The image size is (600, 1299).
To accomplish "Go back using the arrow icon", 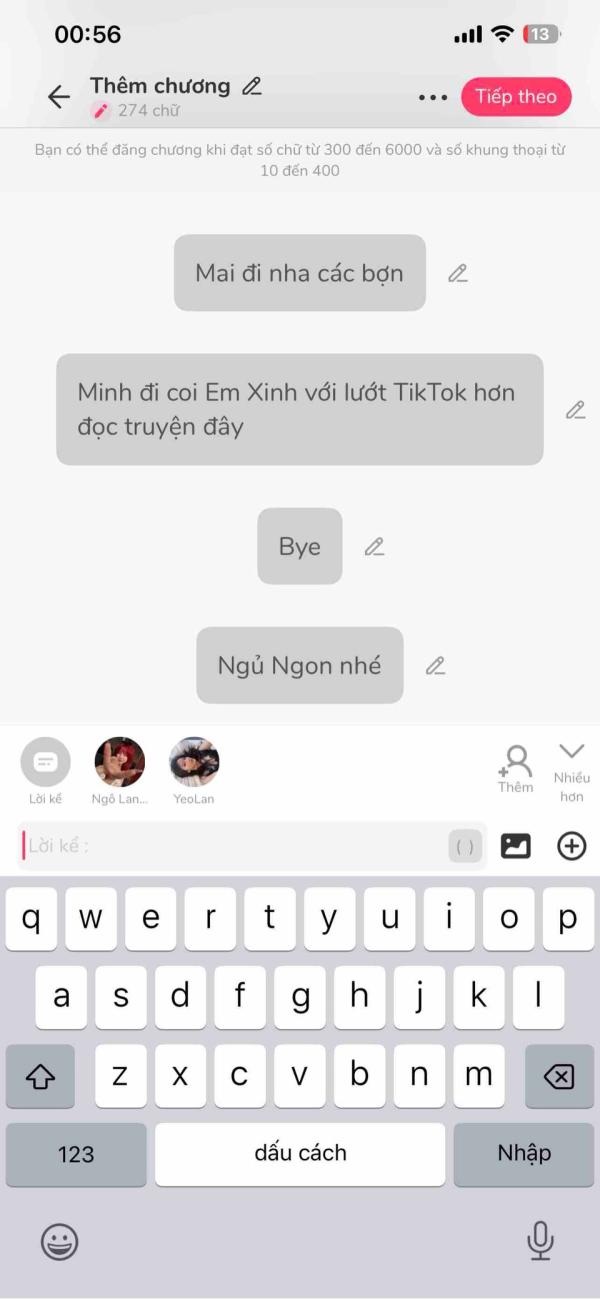I will click(59, 96).
